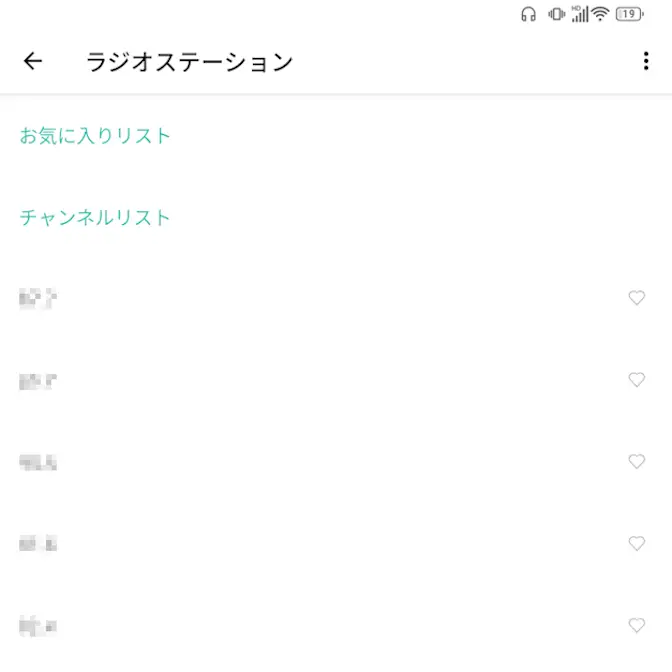Open the three-dot overflow menu
Viewport: 672px width, 672px height.
point(646,62)
